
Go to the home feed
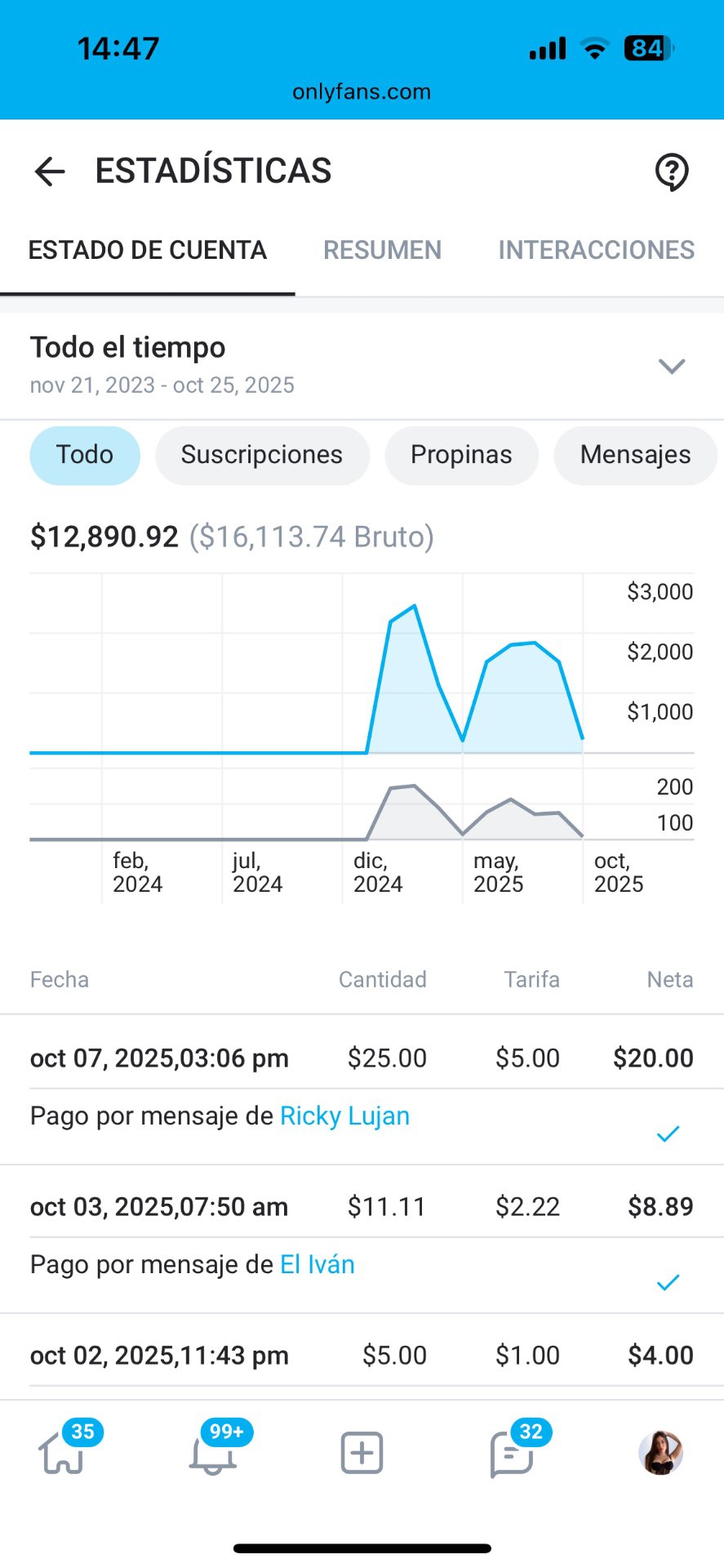pos(63,1454)
